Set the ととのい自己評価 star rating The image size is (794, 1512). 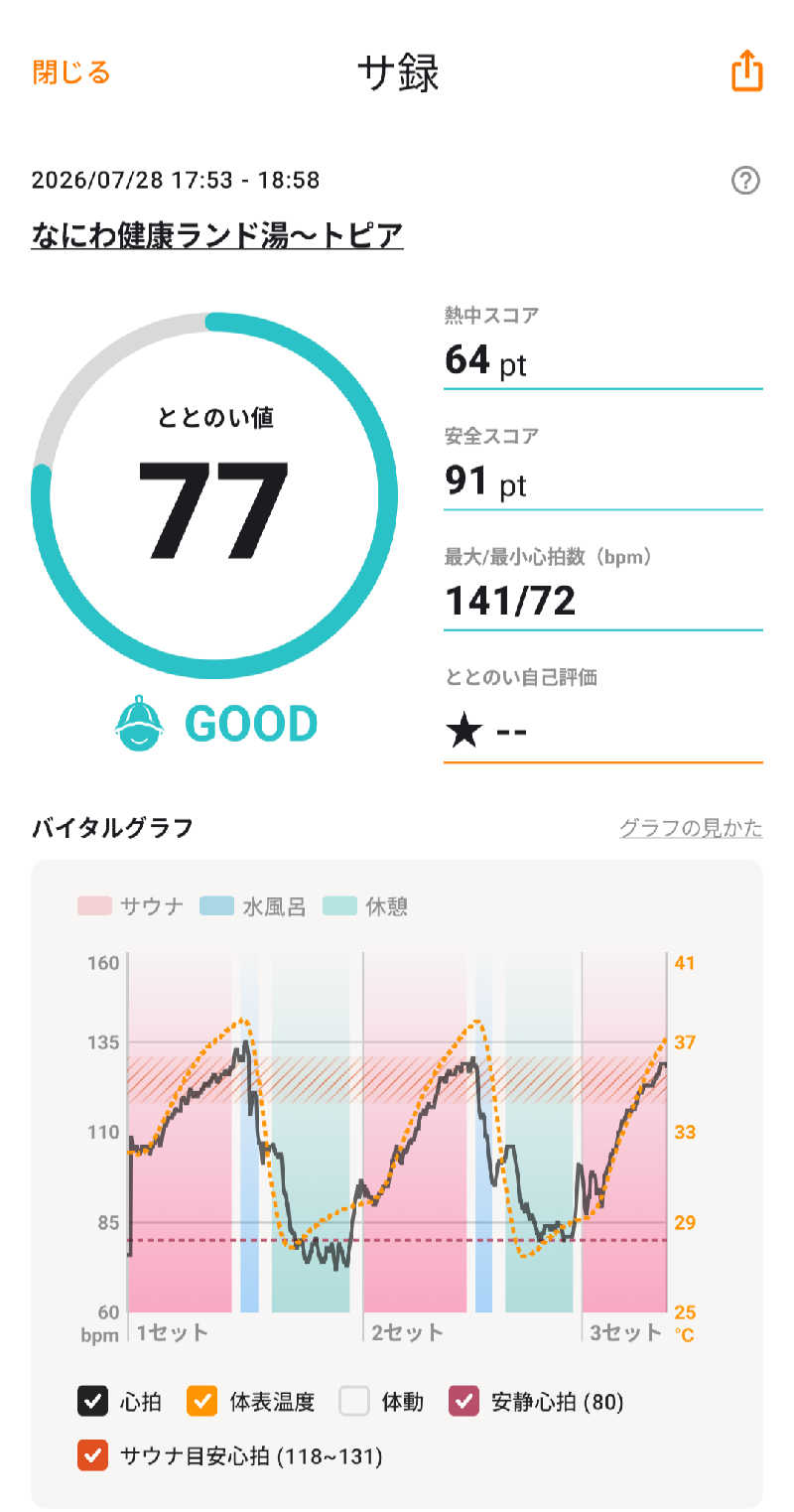[602, 732]
